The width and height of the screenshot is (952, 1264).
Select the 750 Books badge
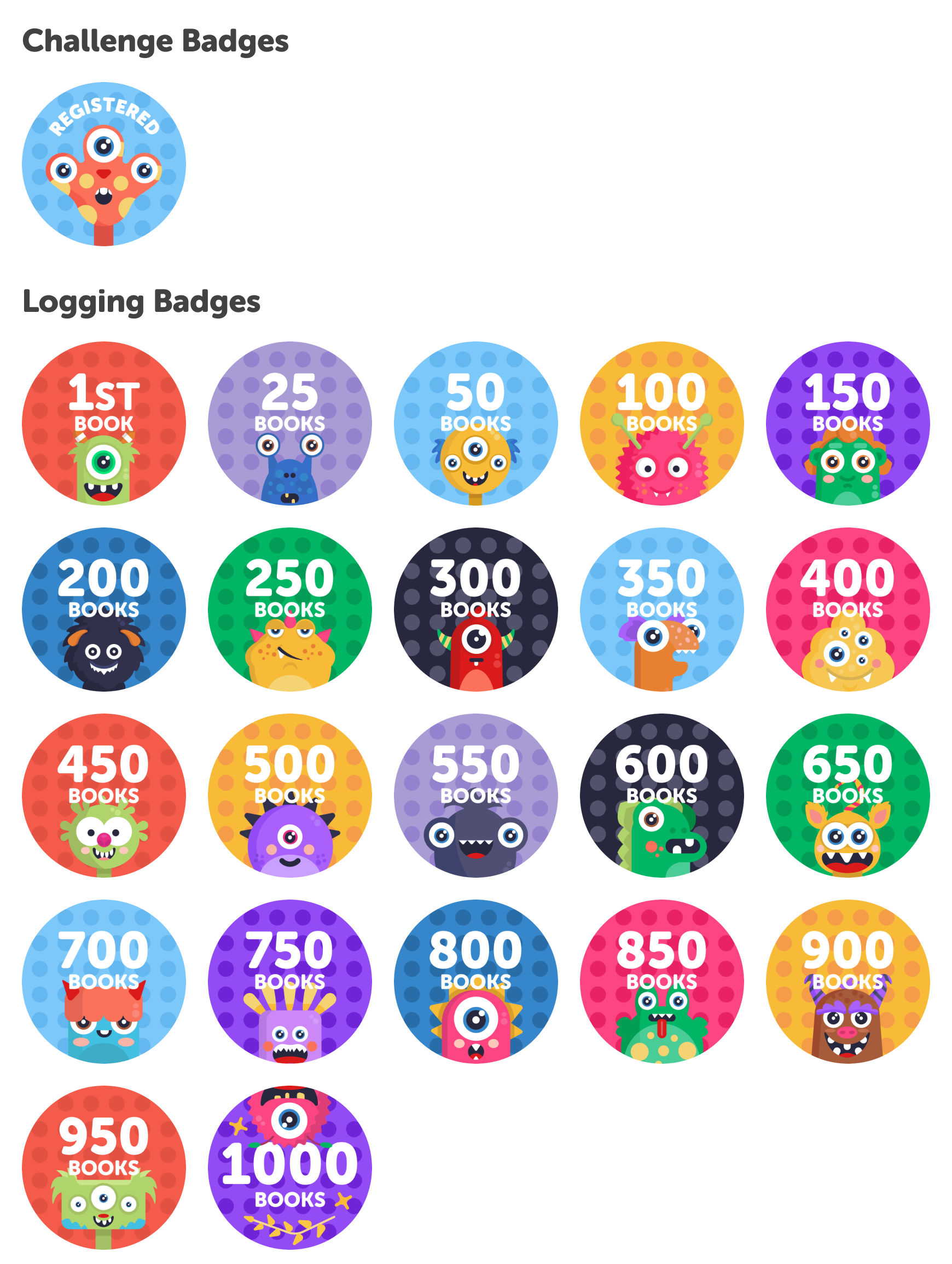pyautogui.click(x=290, y=981)
